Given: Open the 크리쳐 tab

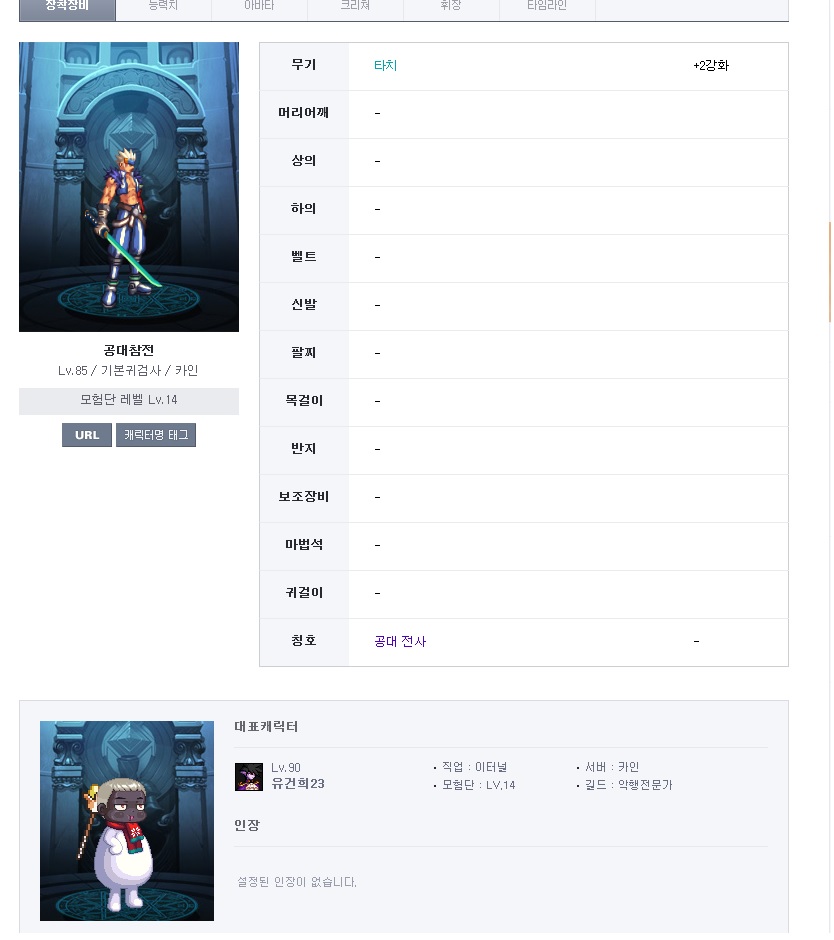Looking at the screenshot, I should click(x=355, y=7).
